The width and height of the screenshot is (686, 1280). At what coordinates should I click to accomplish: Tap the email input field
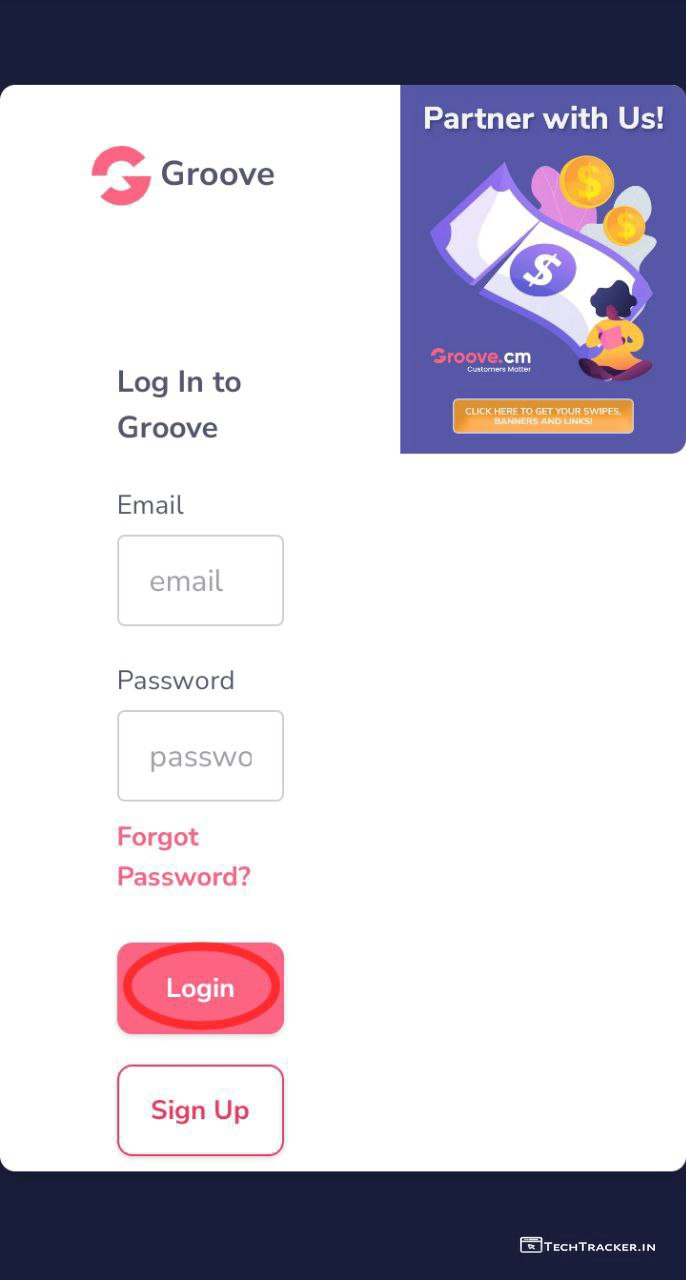point(200,581)
